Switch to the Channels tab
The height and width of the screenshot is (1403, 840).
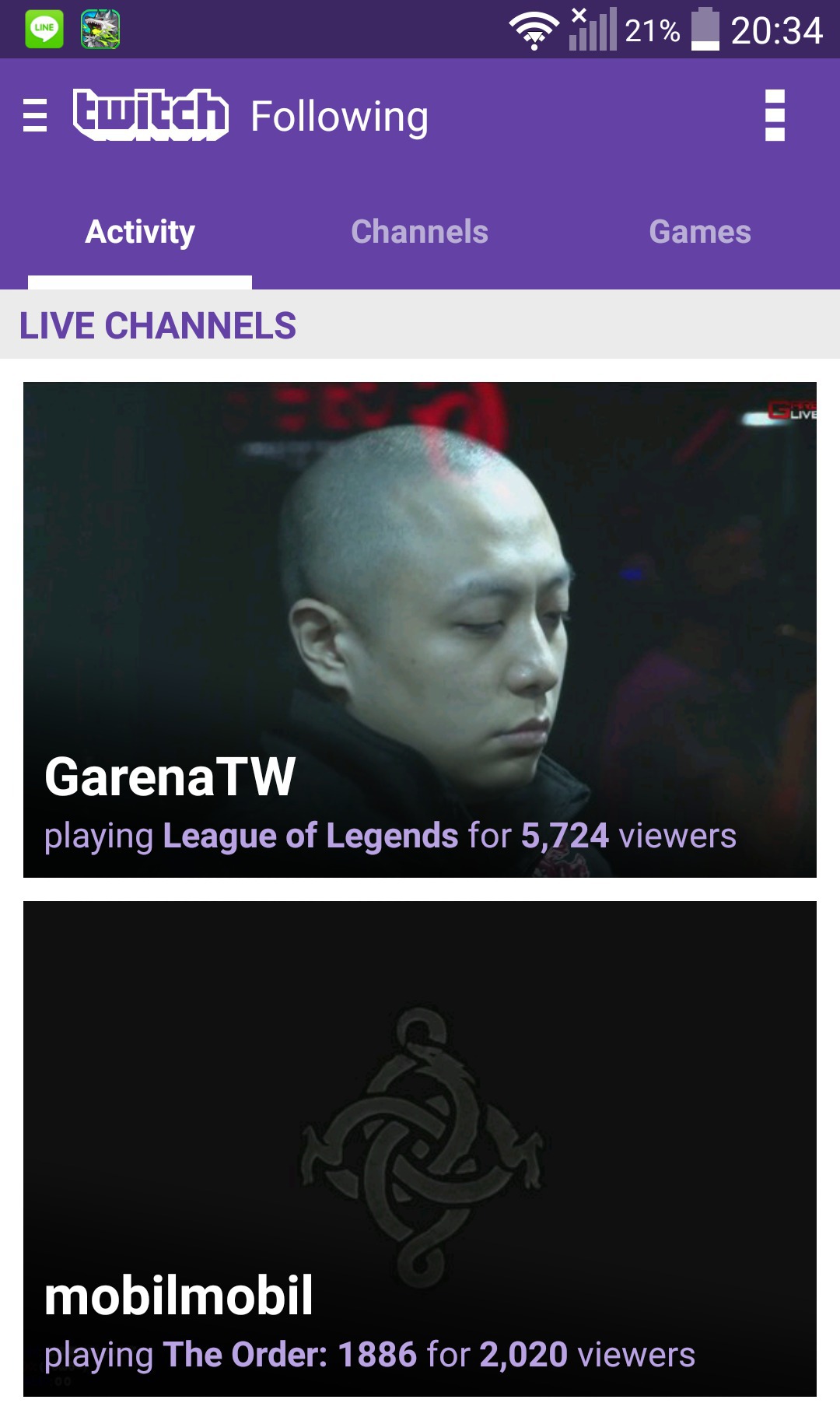click(420, 232)
